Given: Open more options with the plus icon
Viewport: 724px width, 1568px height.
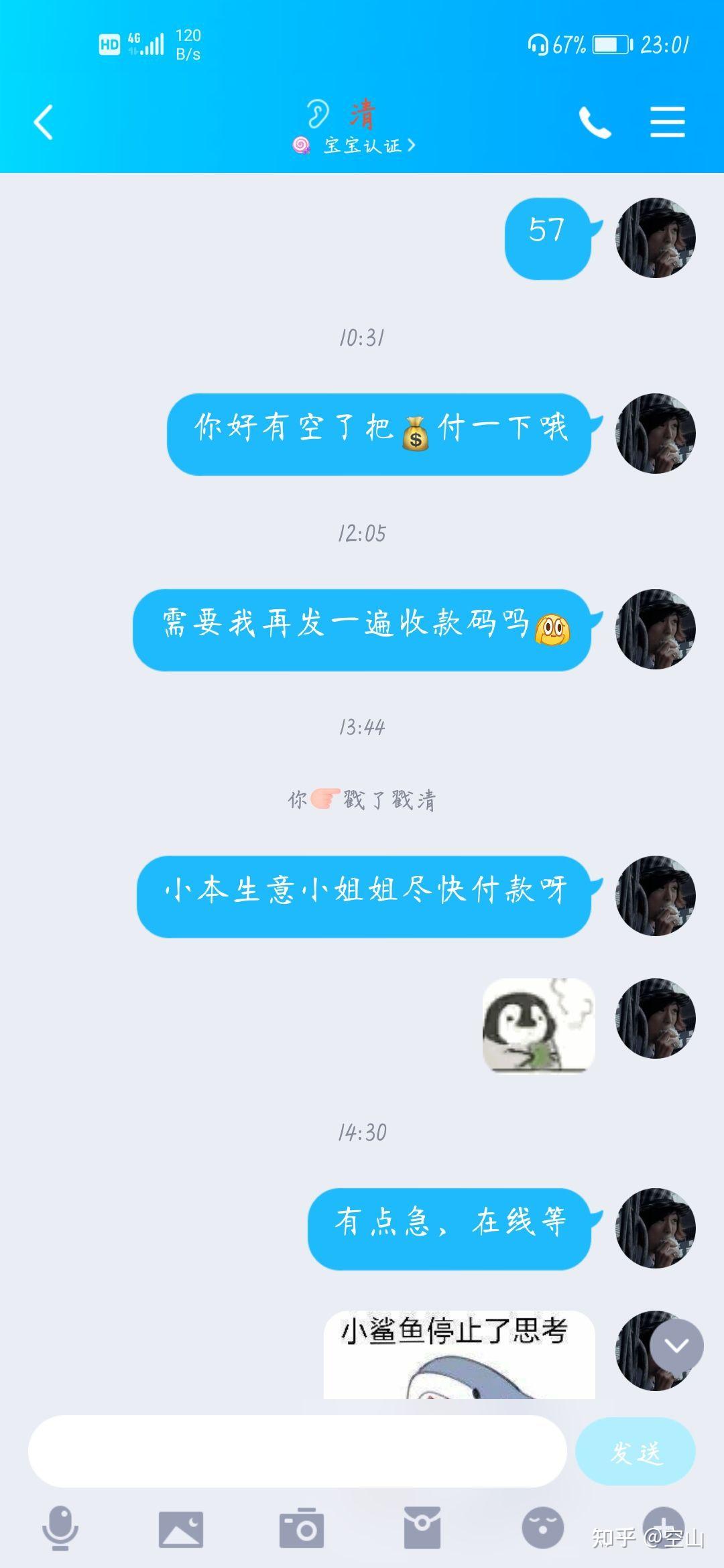Looking at the screenshot, I should [x=664, y=1528].
